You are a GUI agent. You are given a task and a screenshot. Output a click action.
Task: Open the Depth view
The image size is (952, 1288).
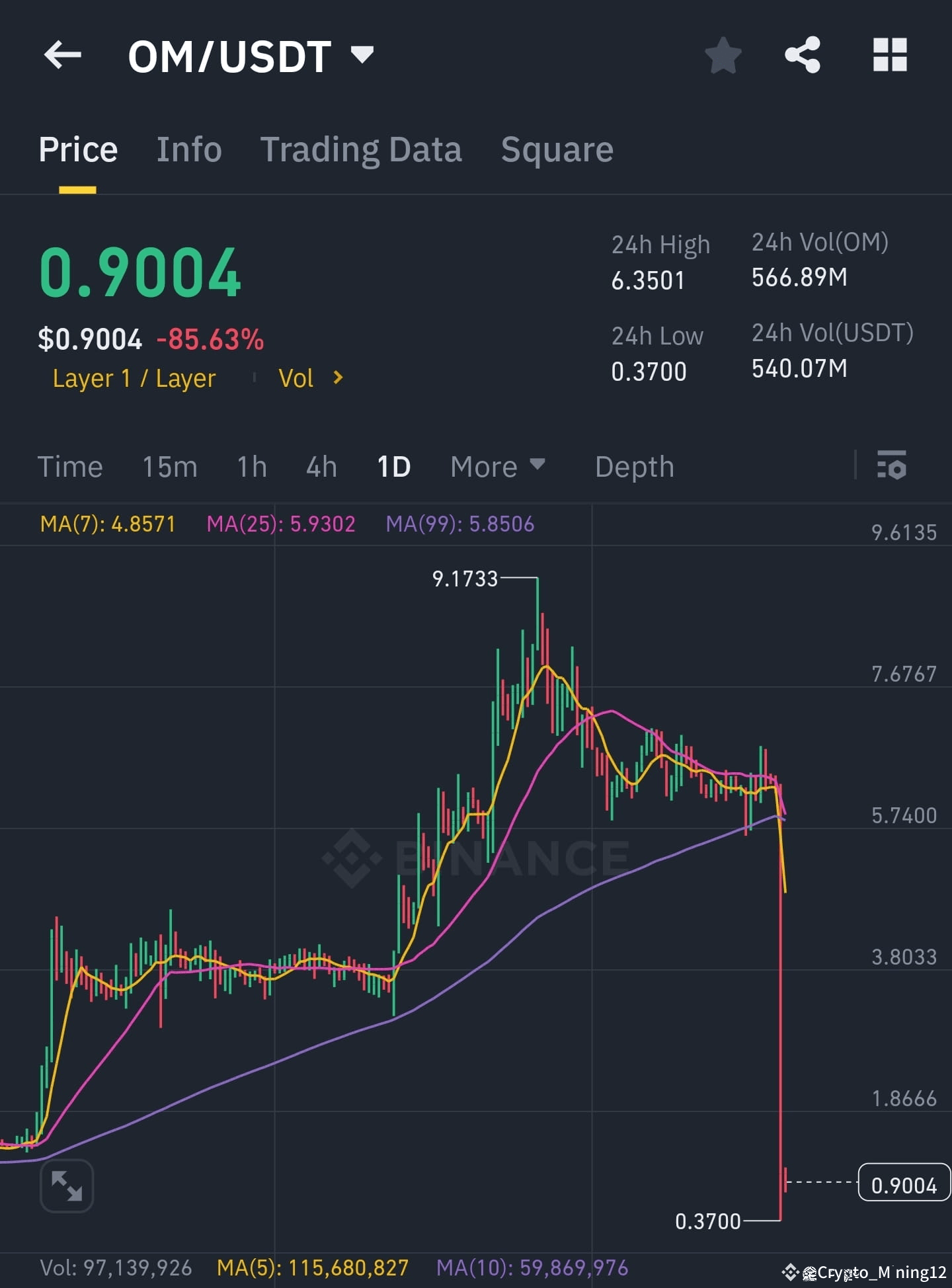(x=633, y=467)
